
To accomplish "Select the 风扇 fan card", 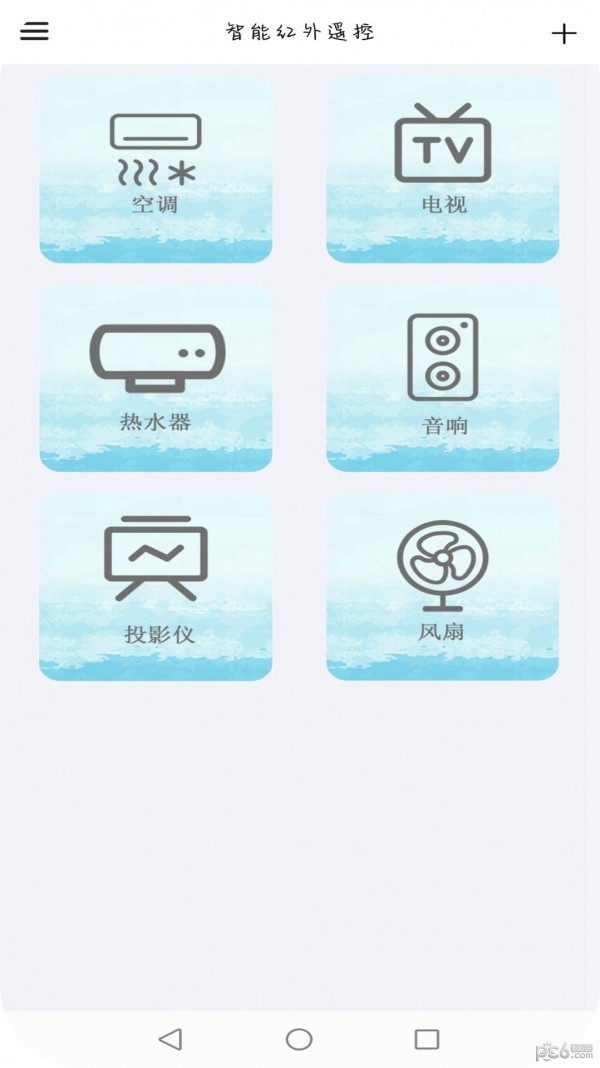I will coord(443,587).
